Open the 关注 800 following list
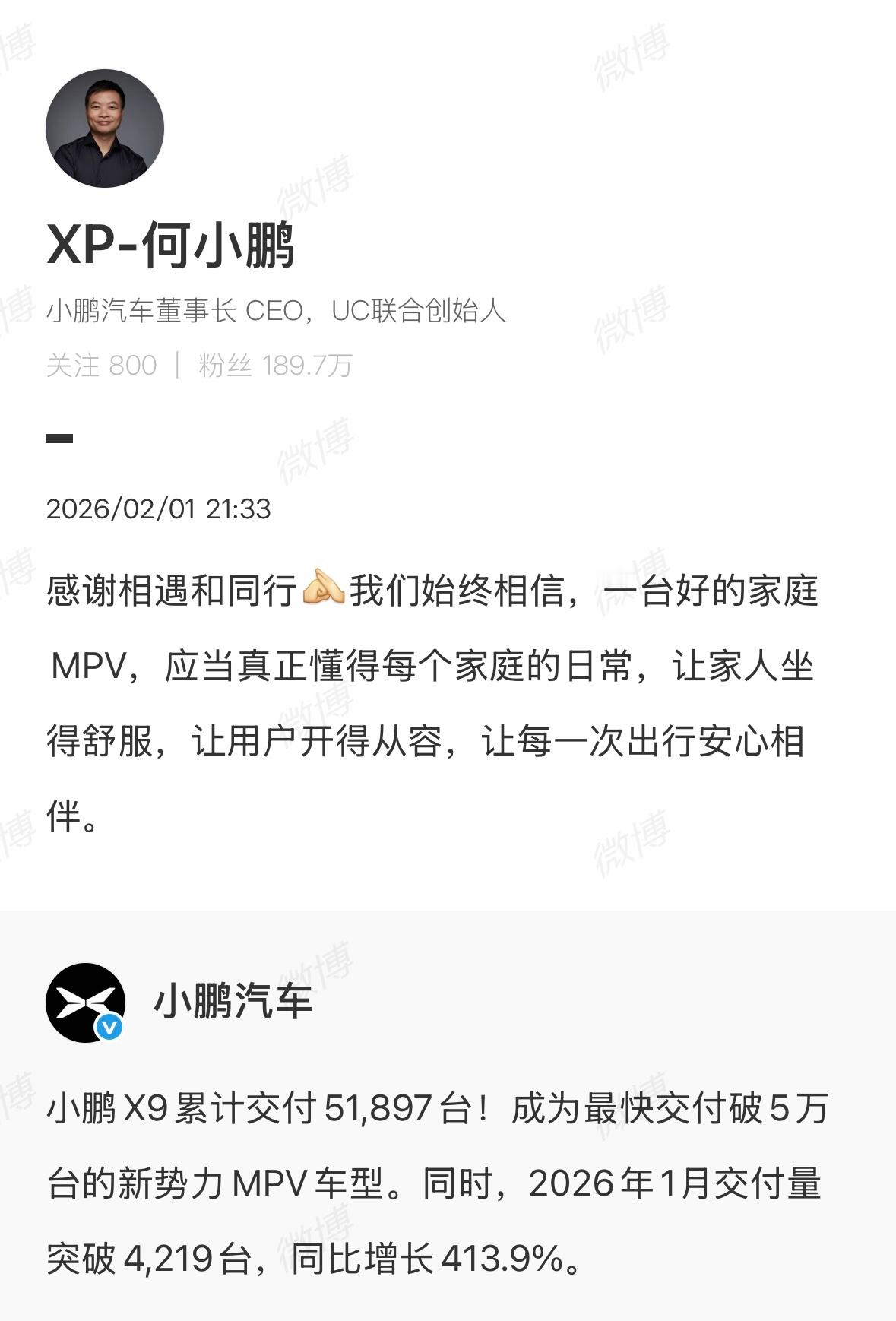The width and height of the screenshot is (896, 1321). tap(103, 363)
